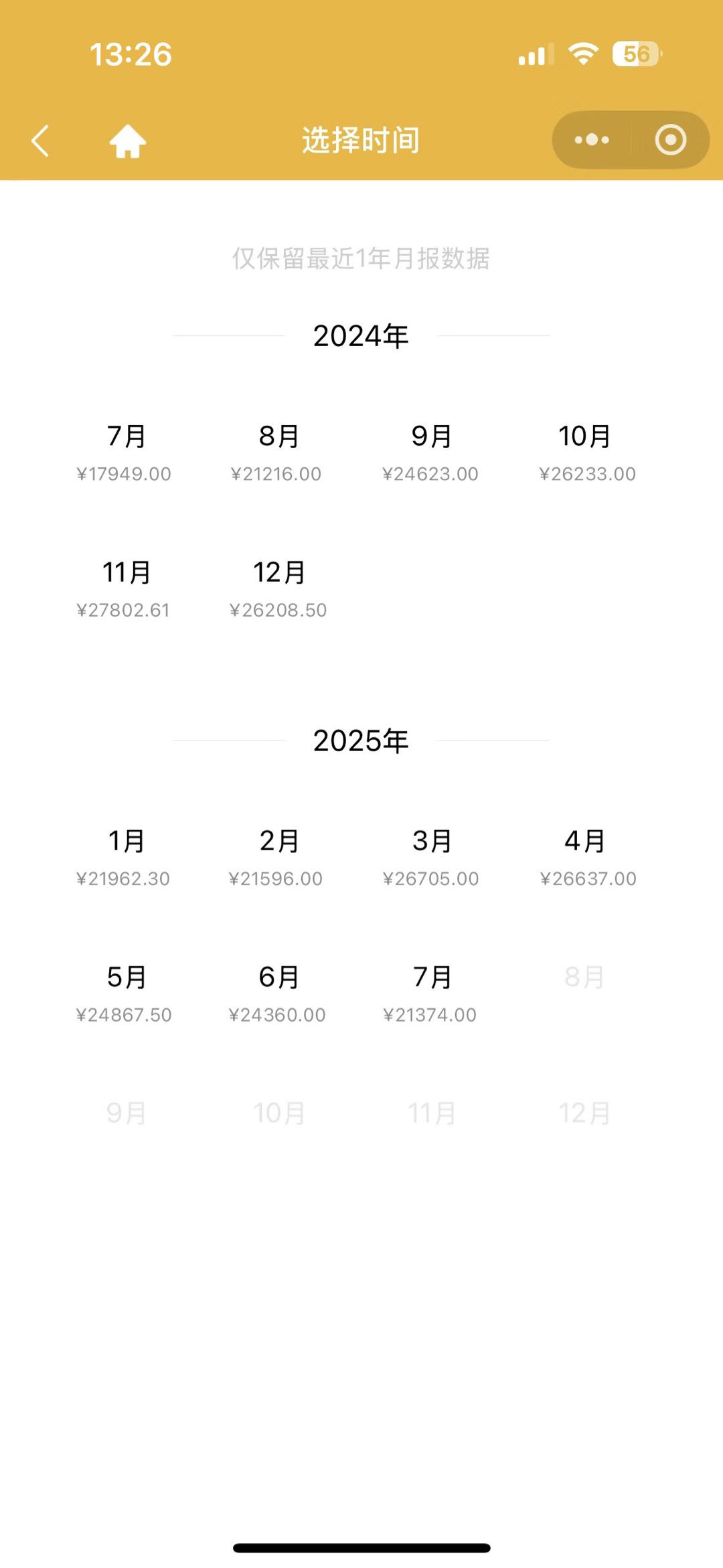
Task: Select February 2025 with ¥21596.00
Action: pos(278,857)
